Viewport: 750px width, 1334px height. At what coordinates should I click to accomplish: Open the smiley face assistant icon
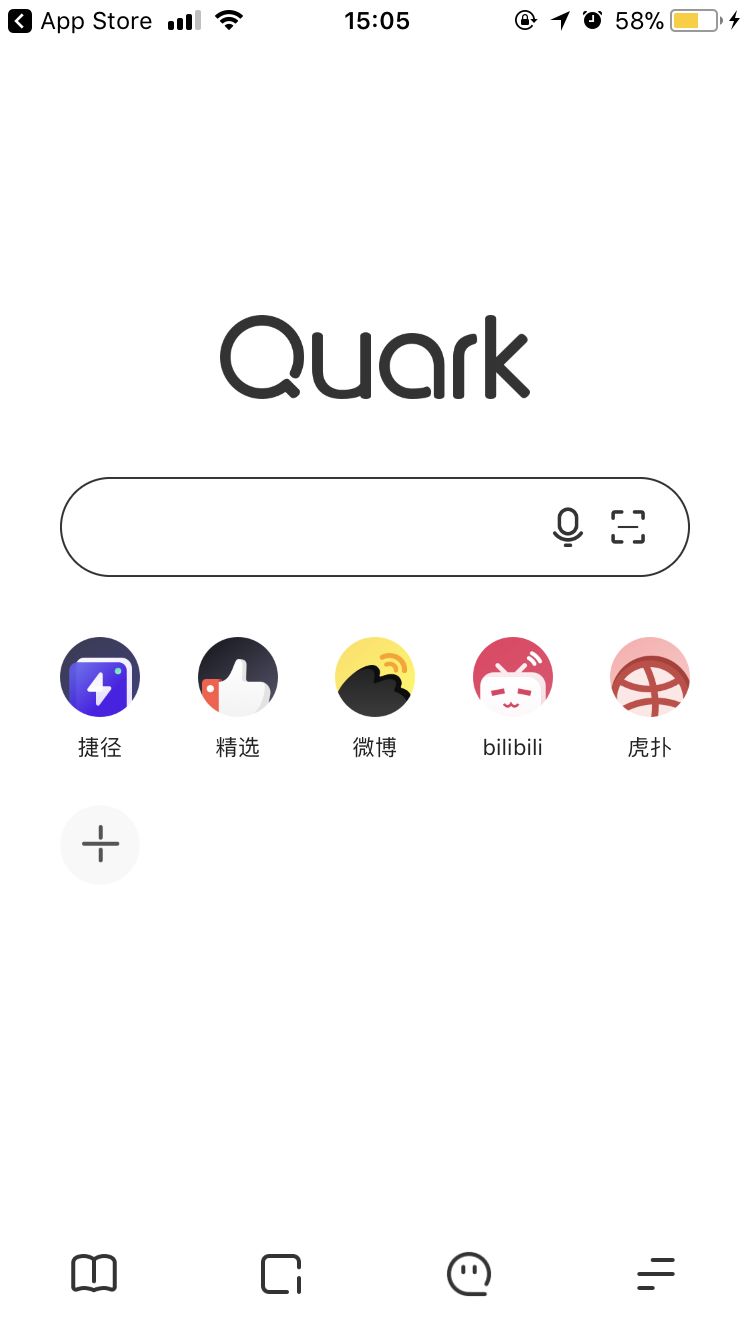point(468,1274)
